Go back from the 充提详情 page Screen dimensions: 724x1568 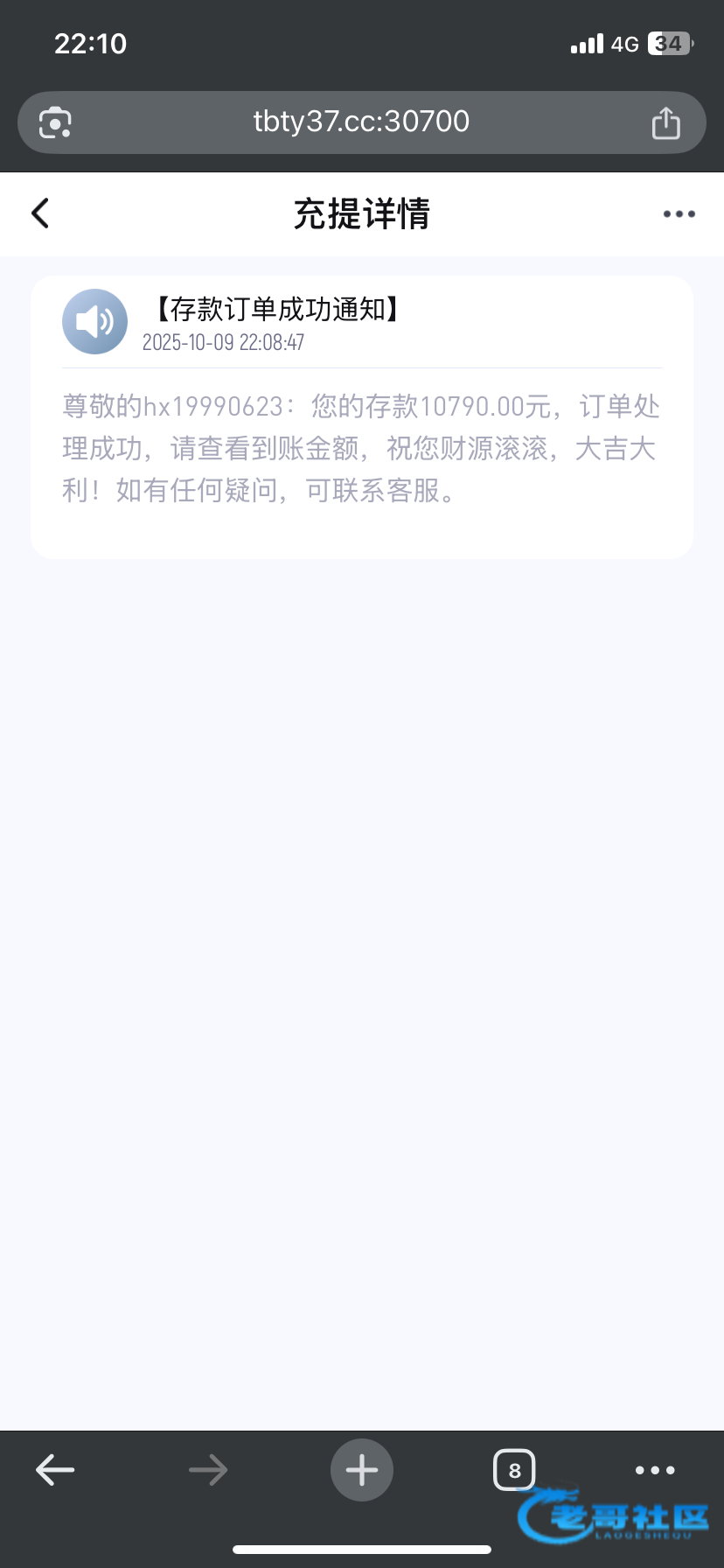click(40, 213)
